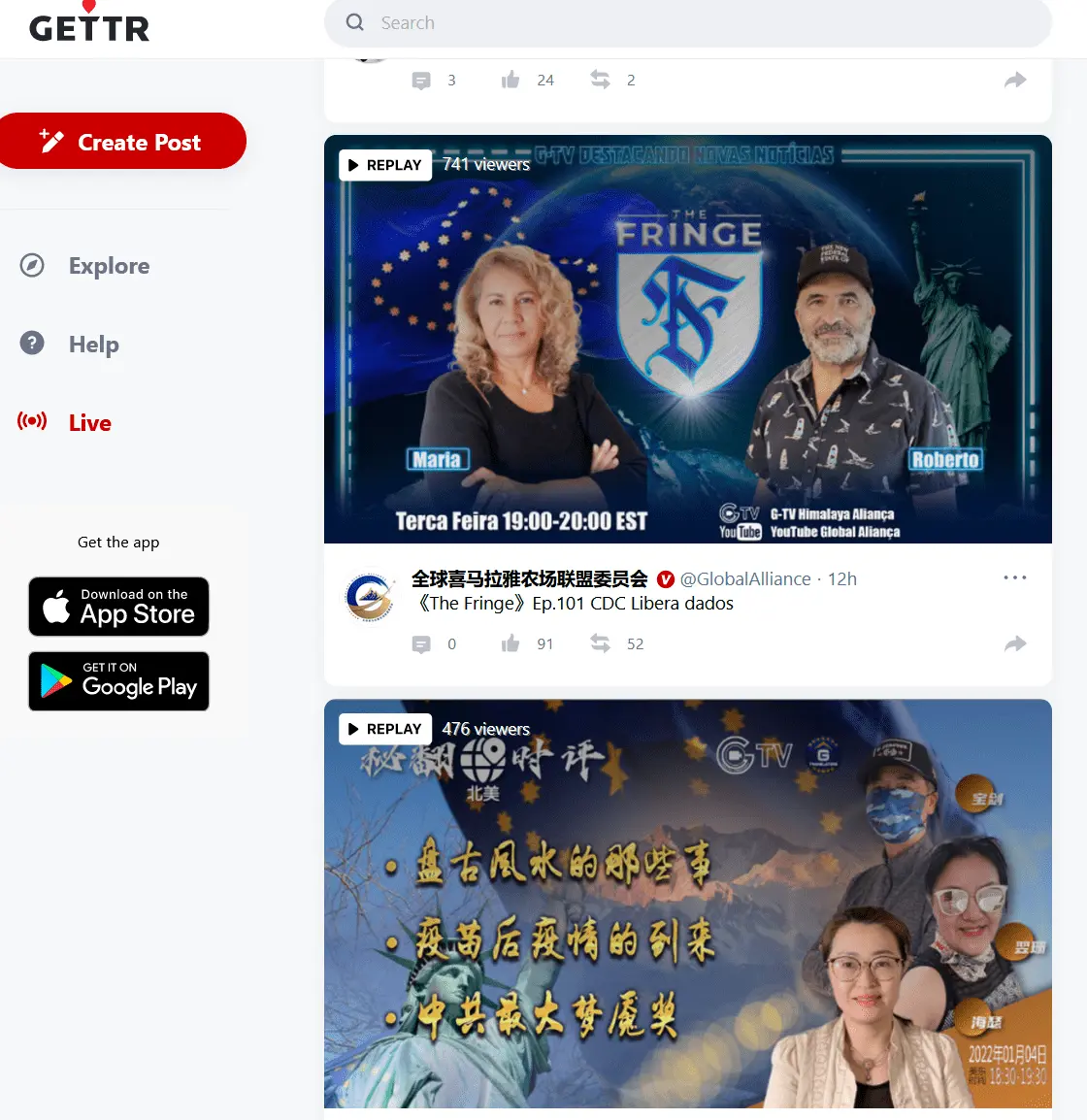Play the REPLAY of The Fringe stream

click(x=384, y=165)
